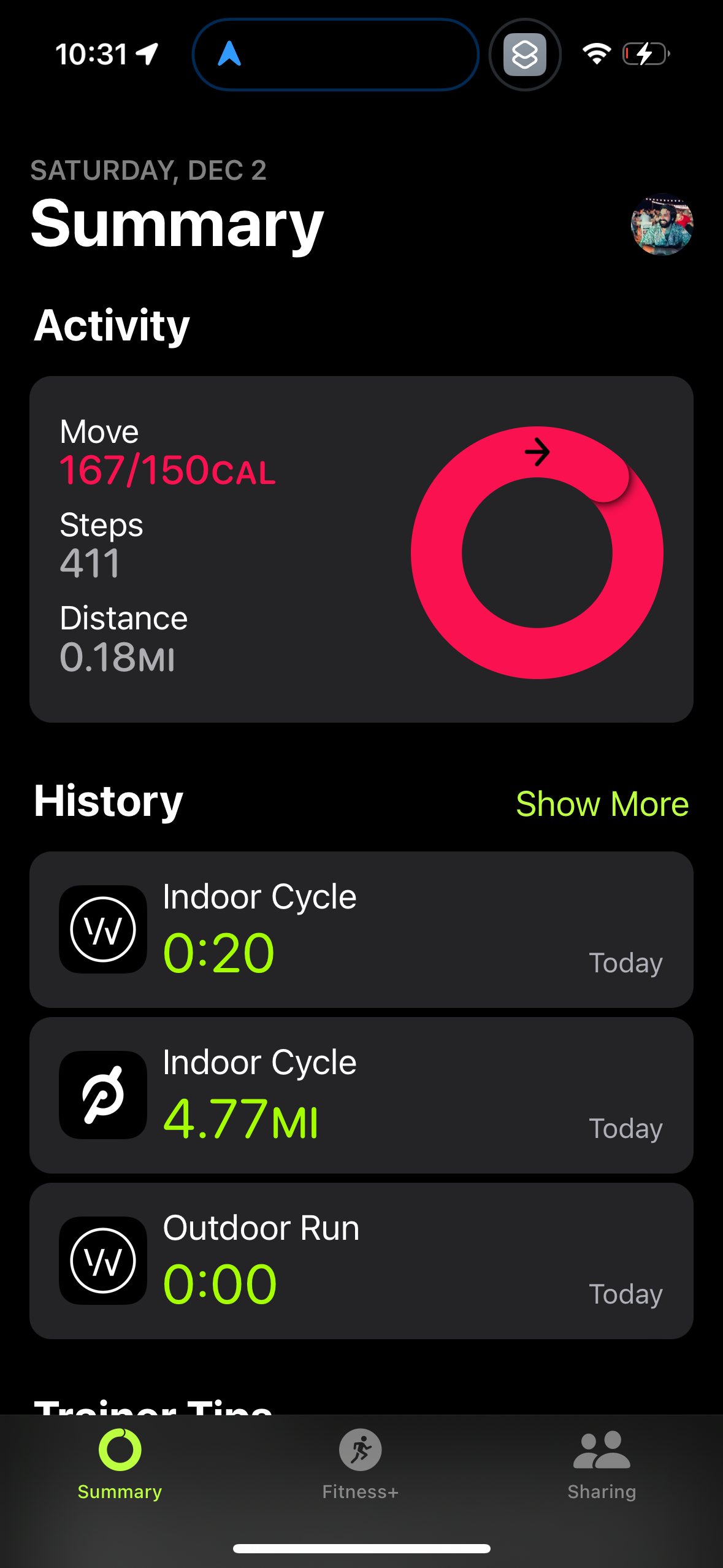This screenshot has width=723, height=1568.
Task: Select the Outdoor Run workout card
Action: (361, 1261)
